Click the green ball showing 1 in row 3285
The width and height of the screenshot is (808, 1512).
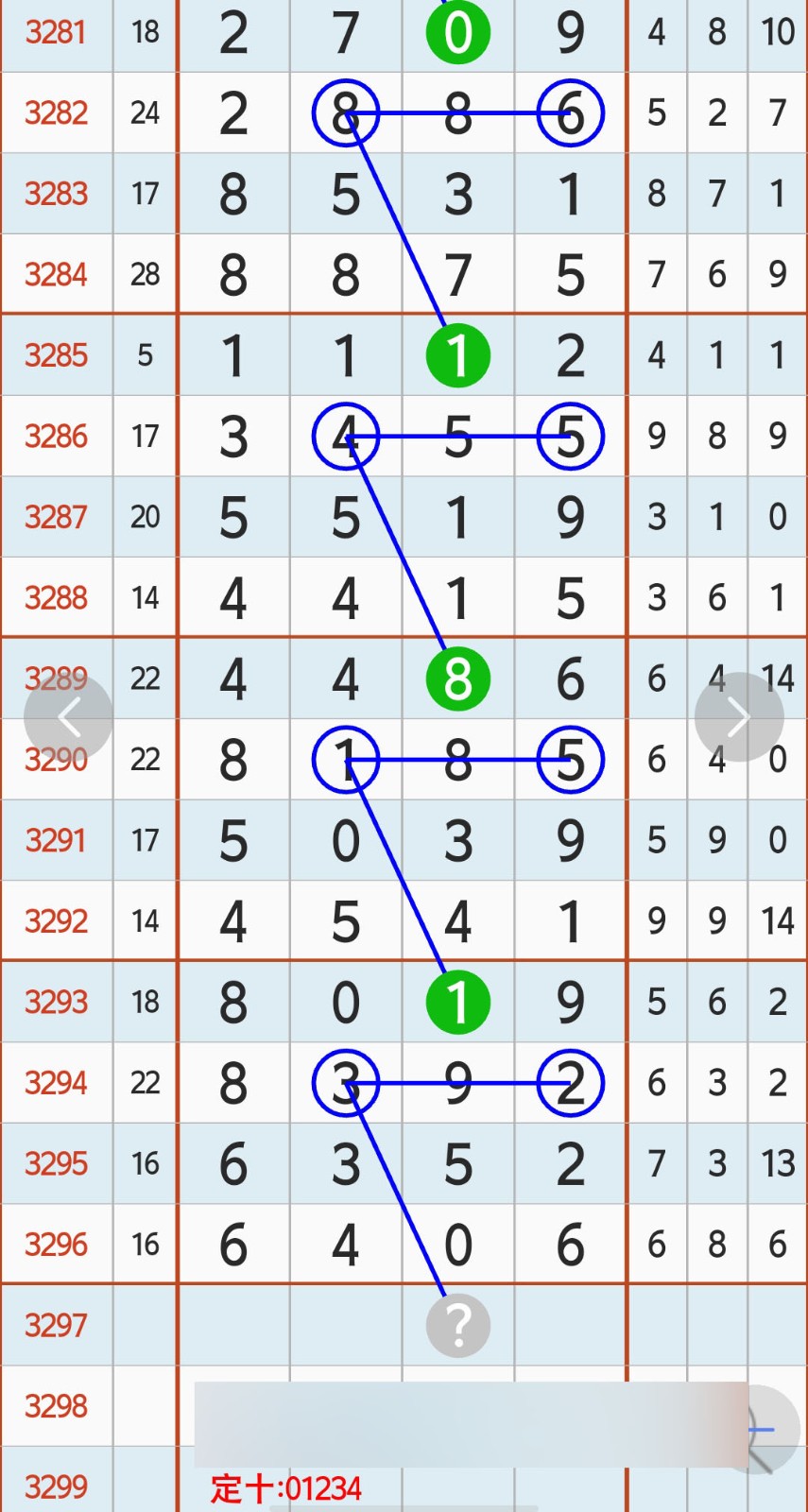458,355
